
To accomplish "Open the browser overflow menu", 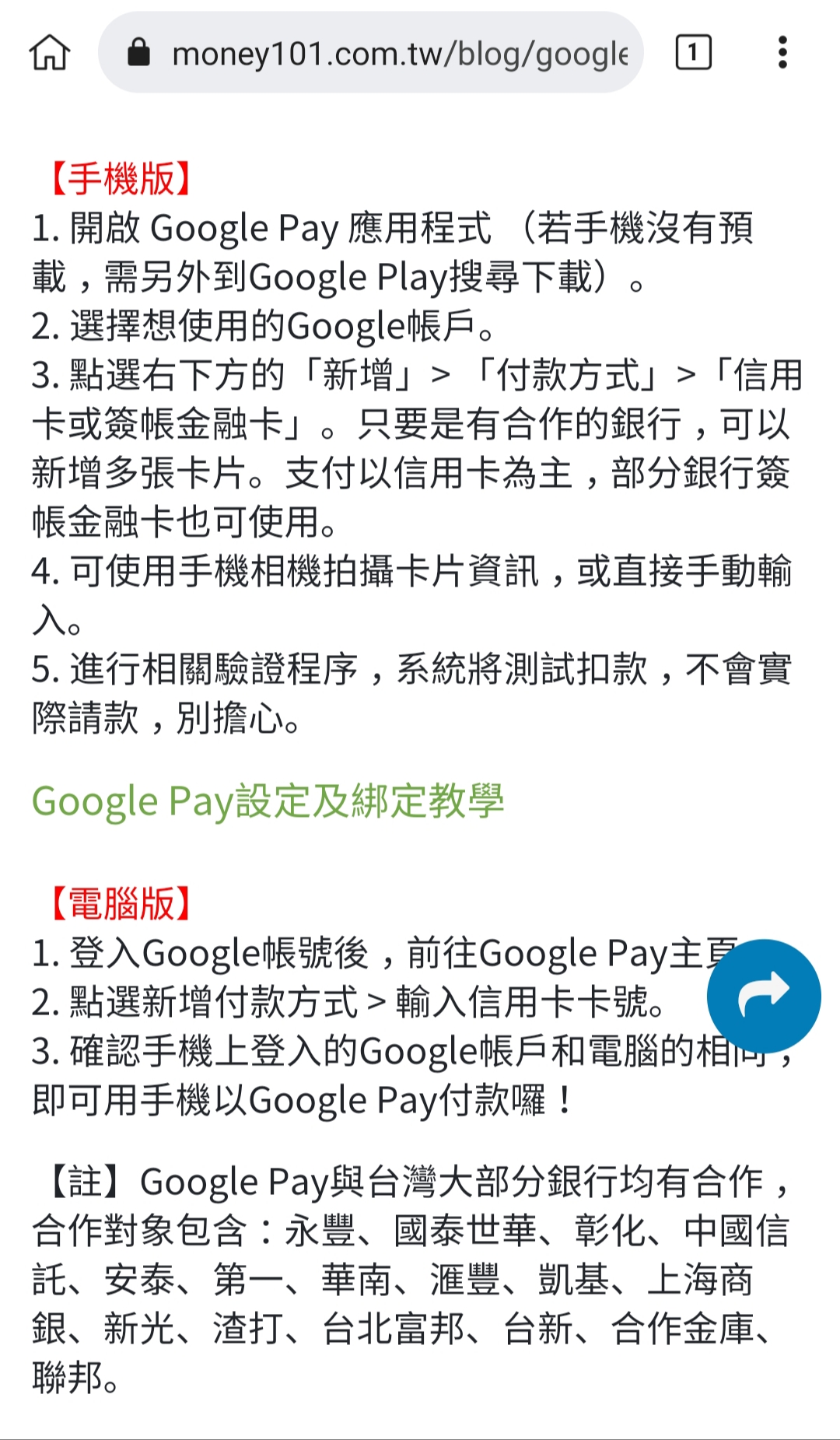I will pos(782,53).
